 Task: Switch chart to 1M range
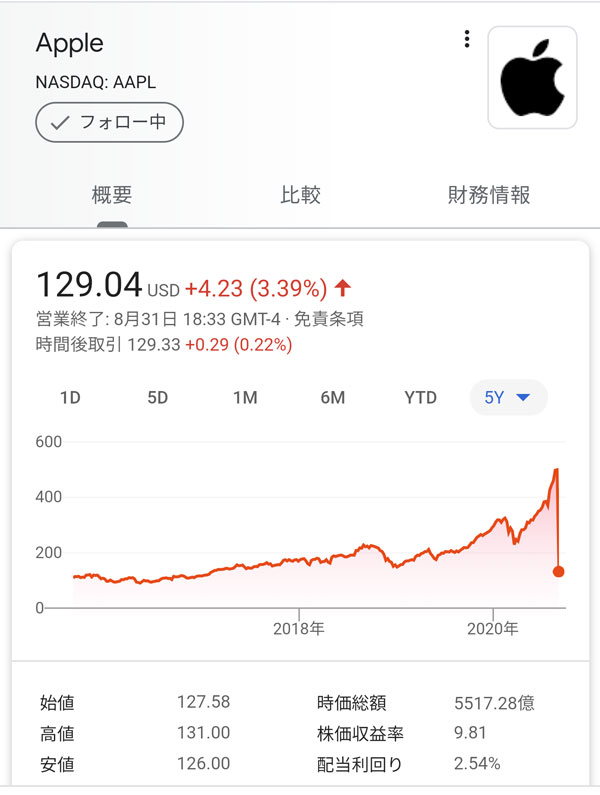[245, 397]
